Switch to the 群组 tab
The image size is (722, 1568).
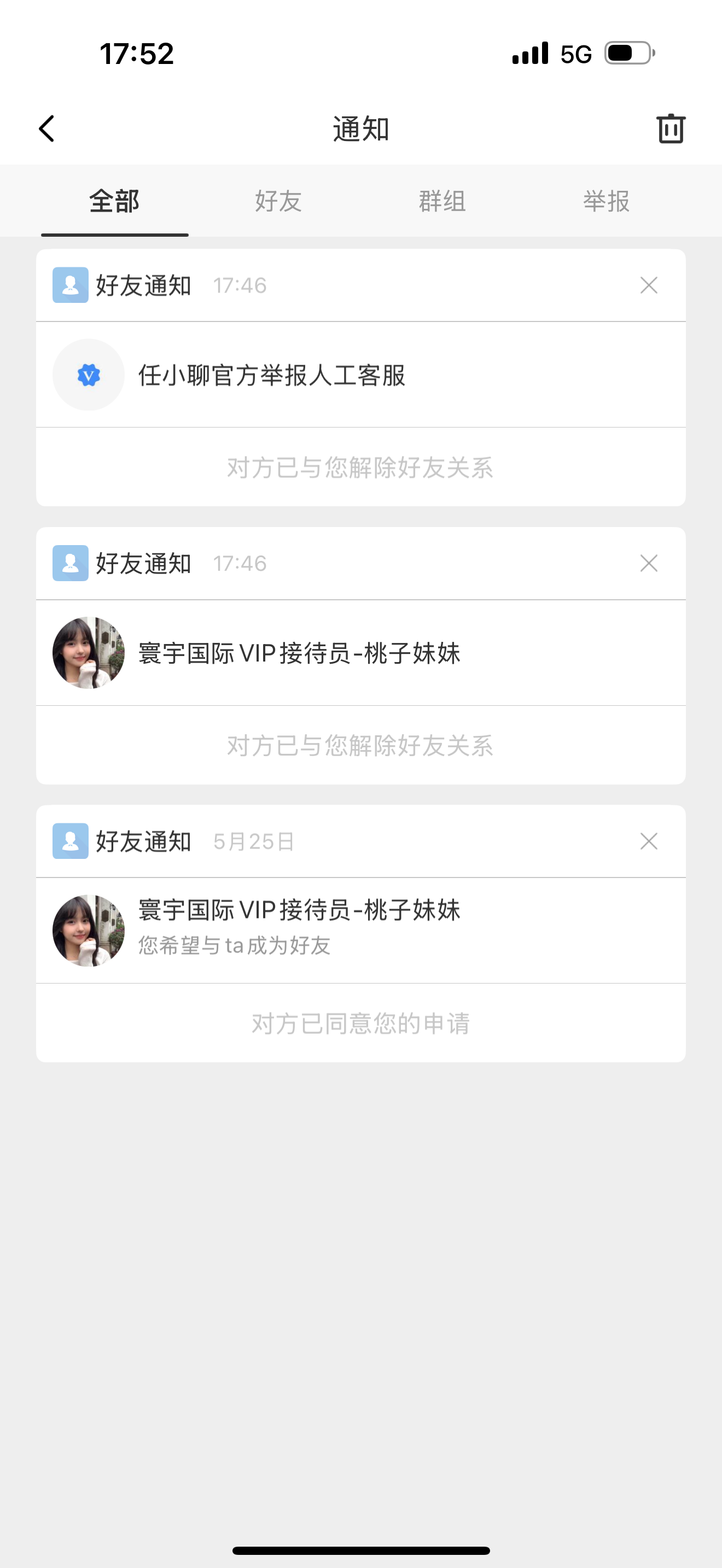(x=442, y=201)
